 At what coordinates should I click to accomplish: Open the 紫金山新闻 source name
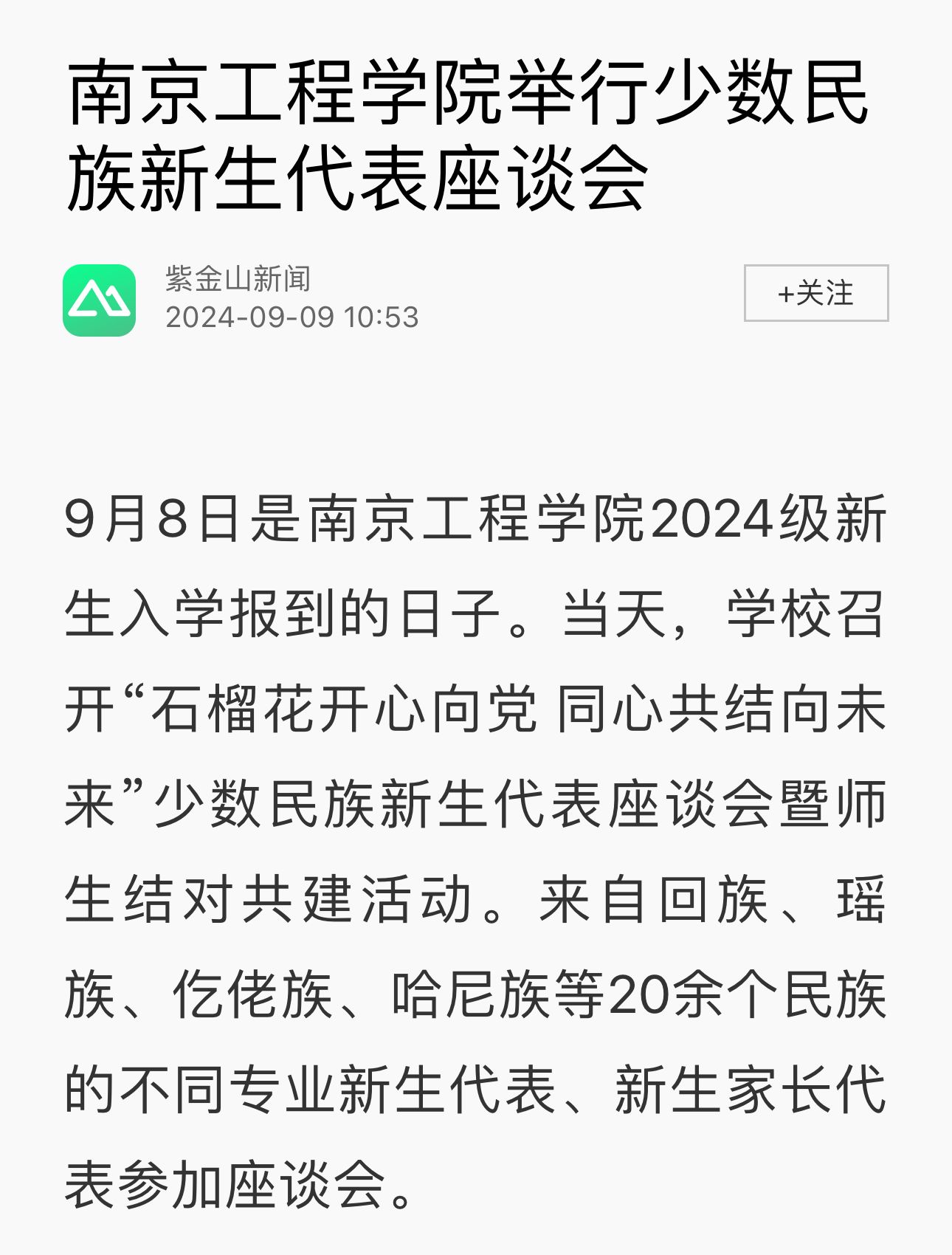pos(238,279)
